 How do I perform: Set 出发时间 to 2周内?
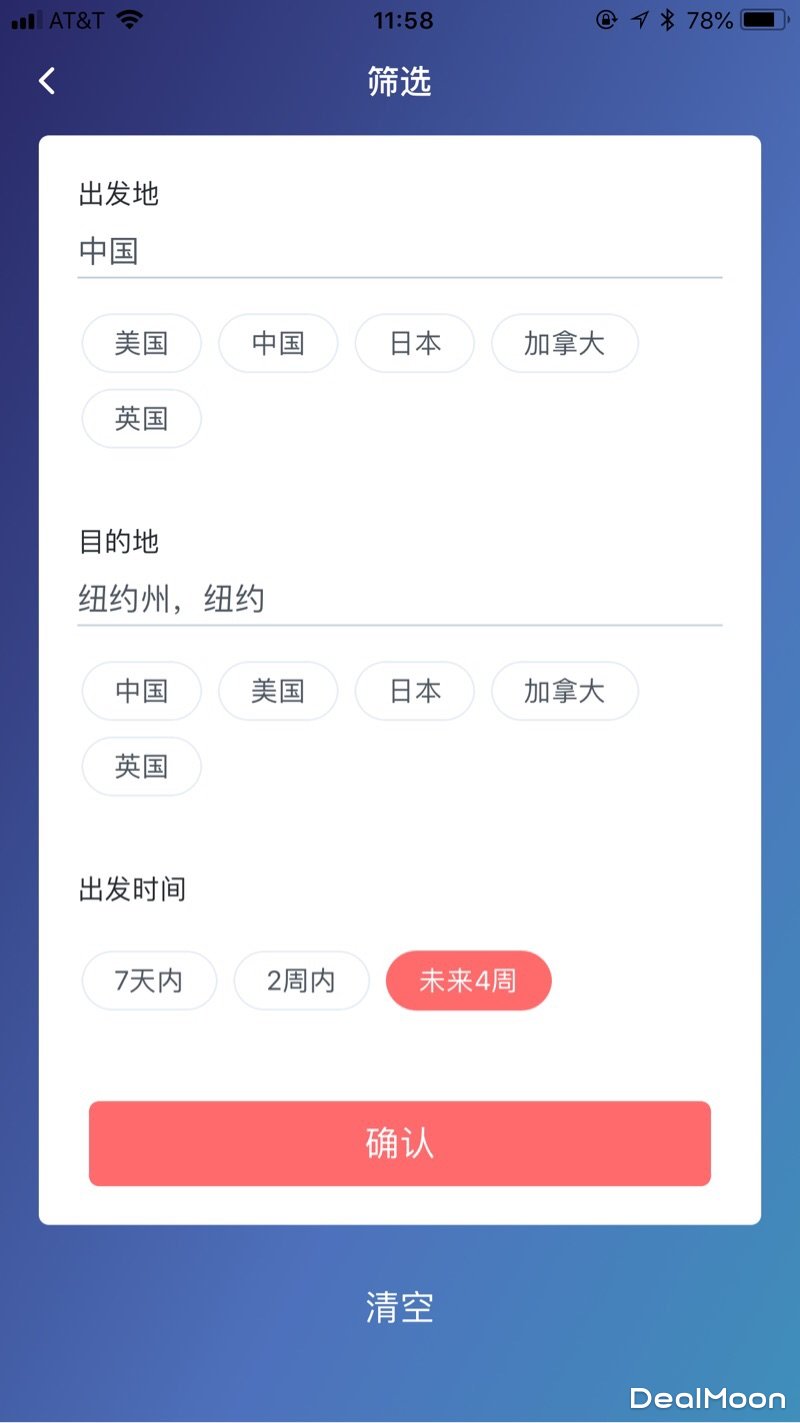click(x=301, y=981)
